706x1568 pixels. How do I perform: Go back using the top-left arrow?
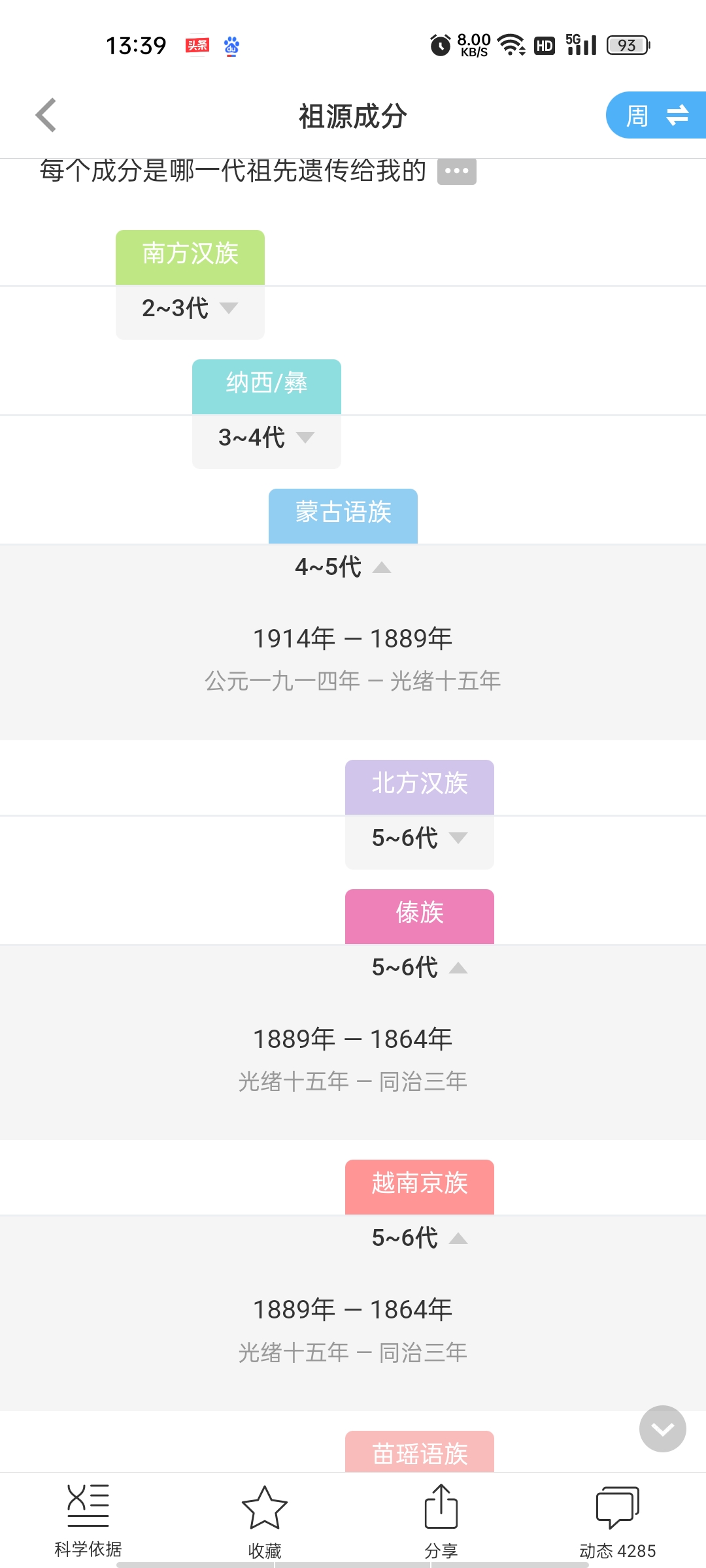coord(46,116)
